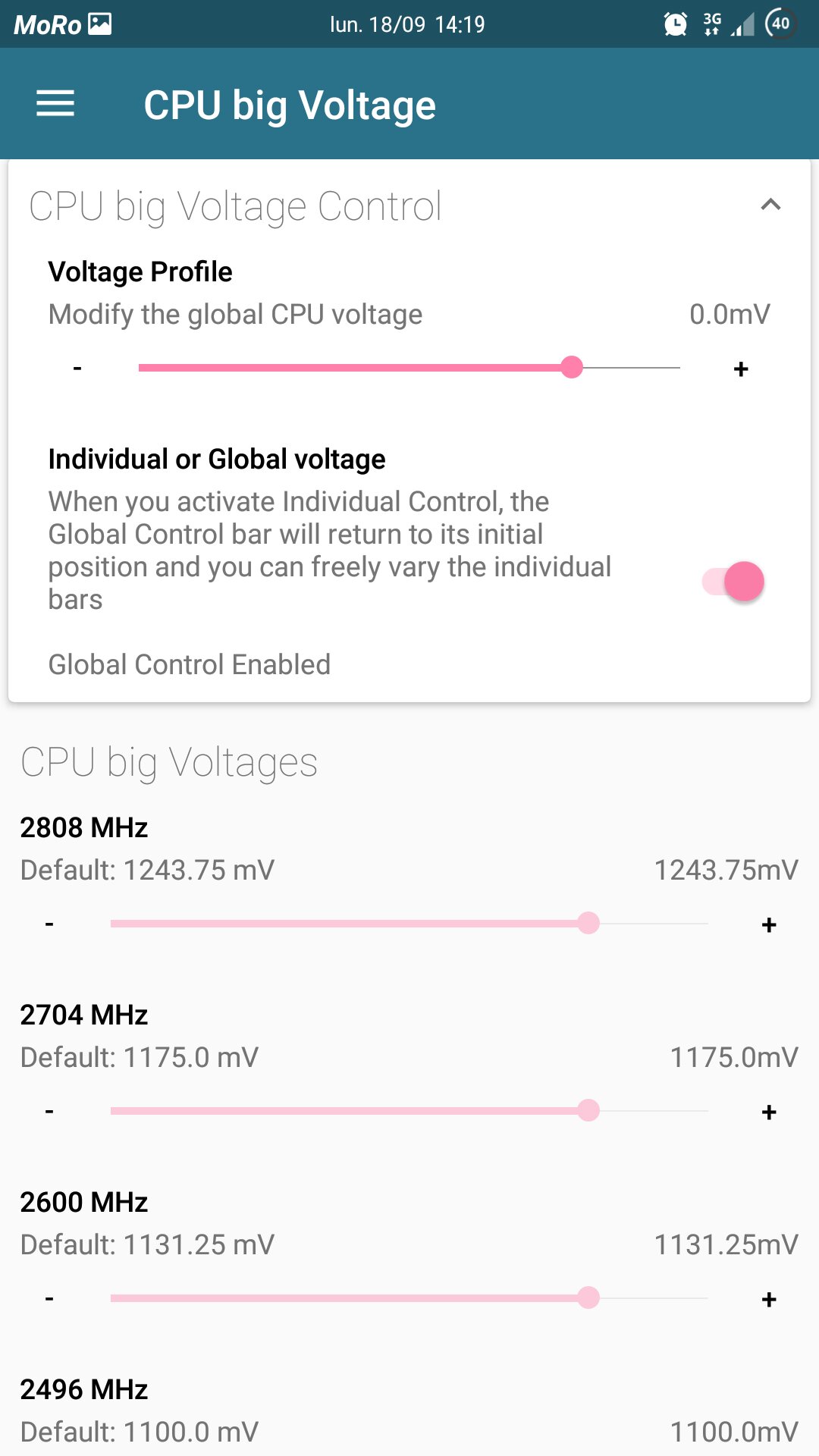Increase global CPU voltage with plus button
The height and width of the screenshot is (1456, 819).
point(741,369)
